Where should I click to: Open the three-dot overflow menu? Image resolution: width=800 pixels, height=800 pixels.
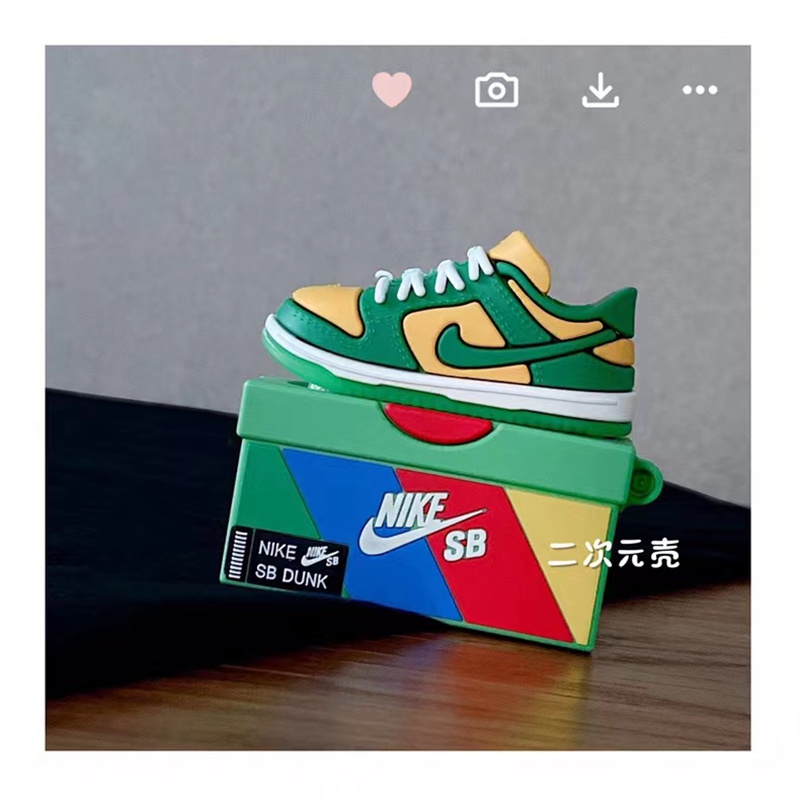pos(699,90)
